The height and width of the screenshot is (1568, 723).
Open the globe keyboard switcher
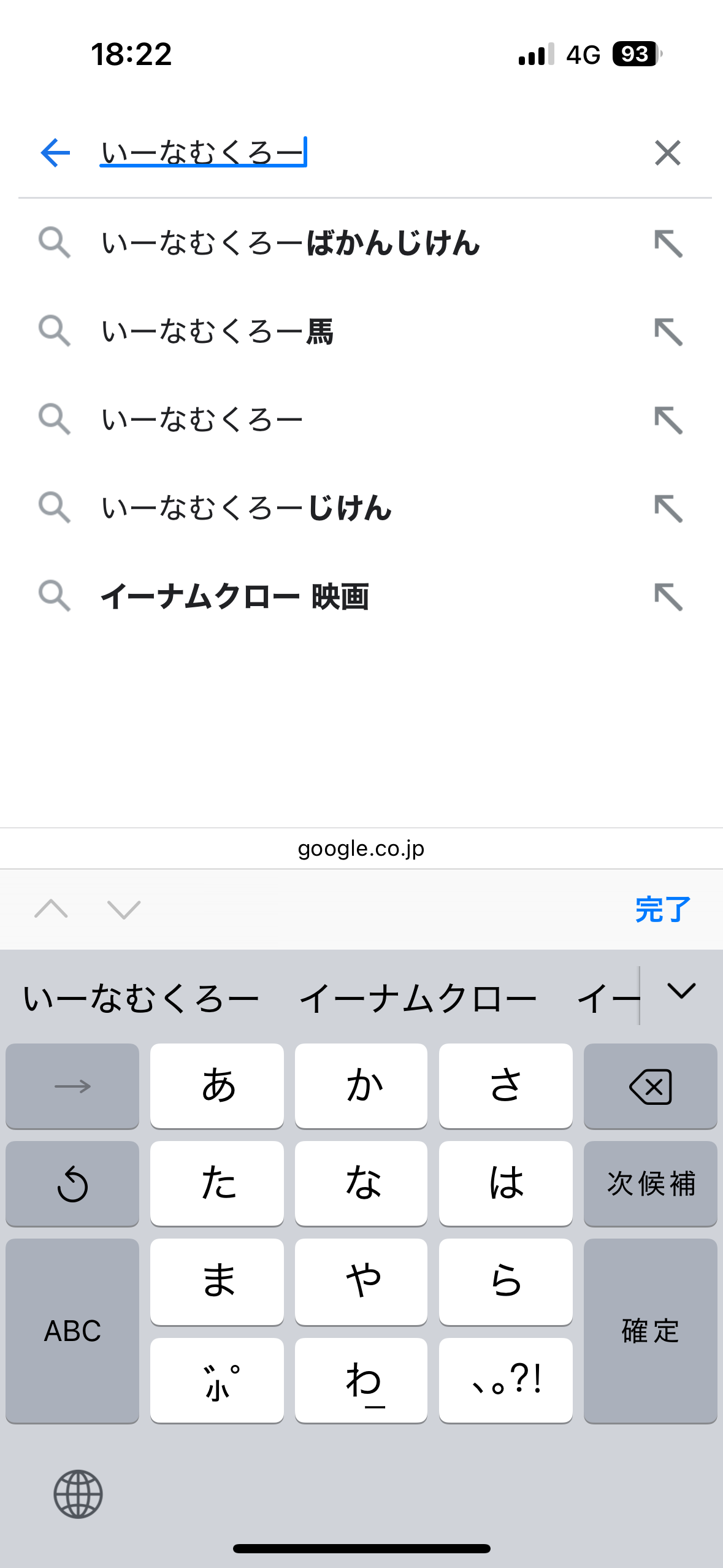[x=78, y=1494]
